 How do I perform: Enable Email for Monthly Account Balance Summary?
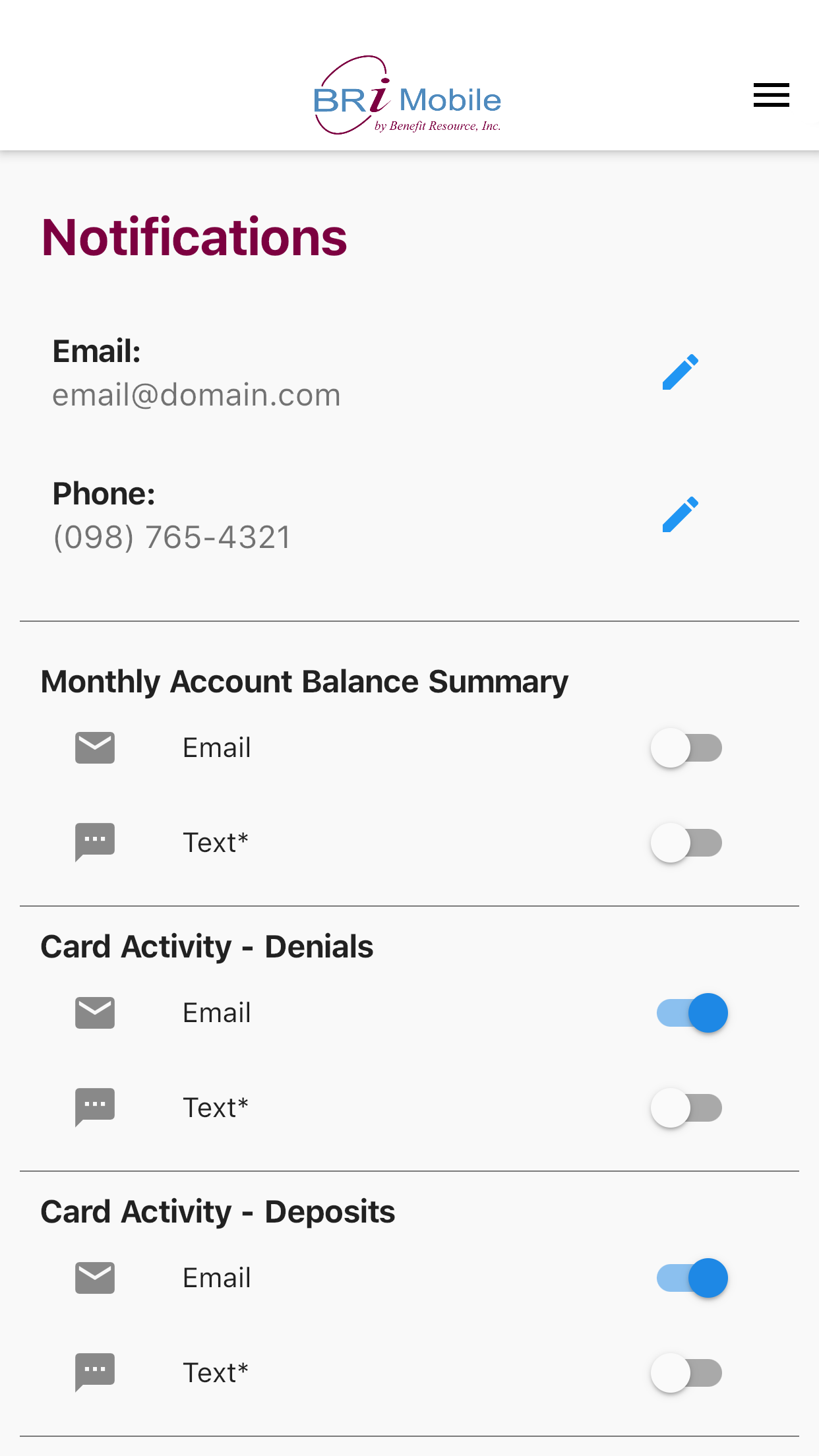(x=686, y=748)
